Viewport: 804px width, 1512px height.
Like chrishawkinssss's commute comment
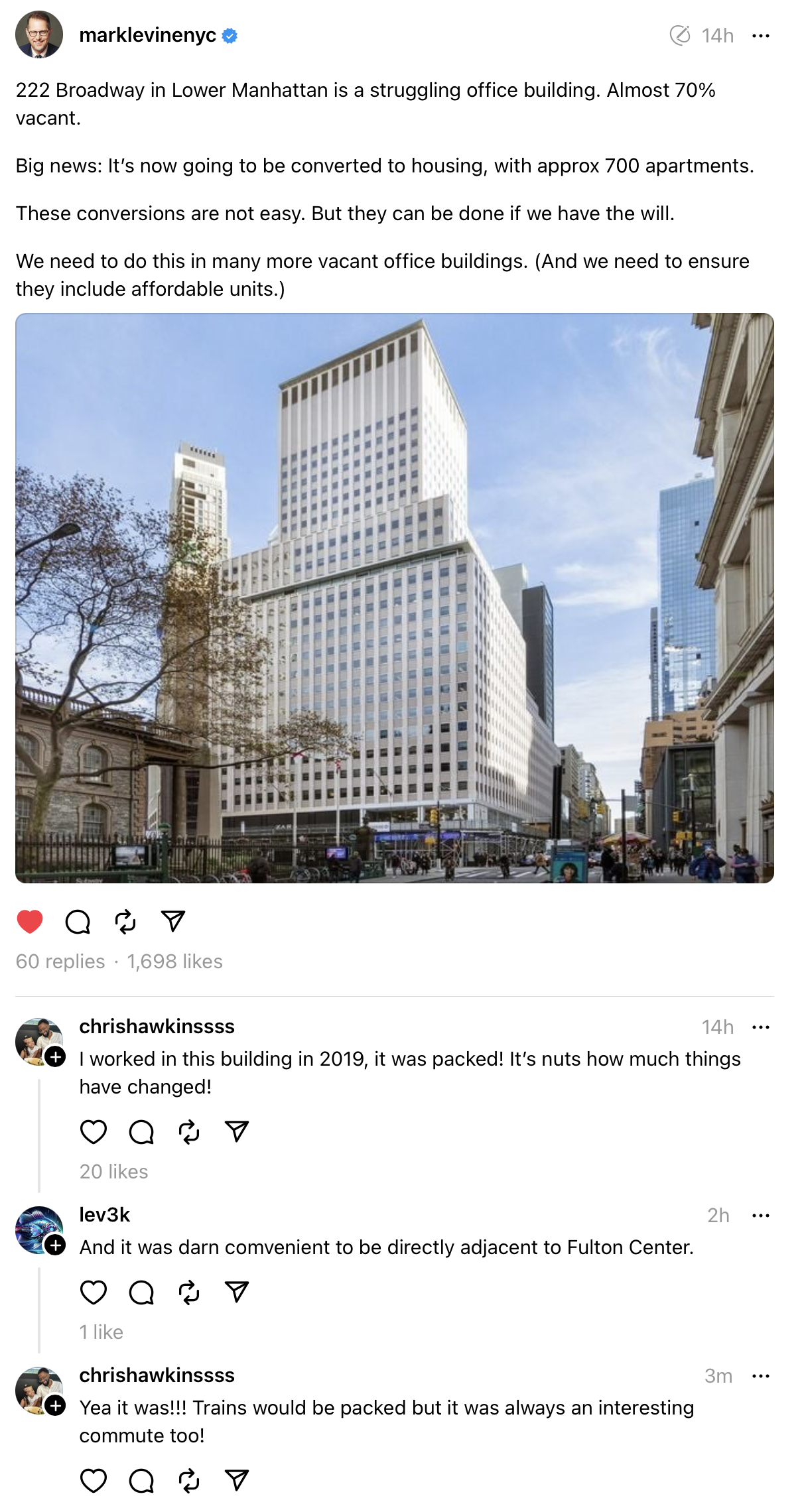click(x=94, y=1481)
